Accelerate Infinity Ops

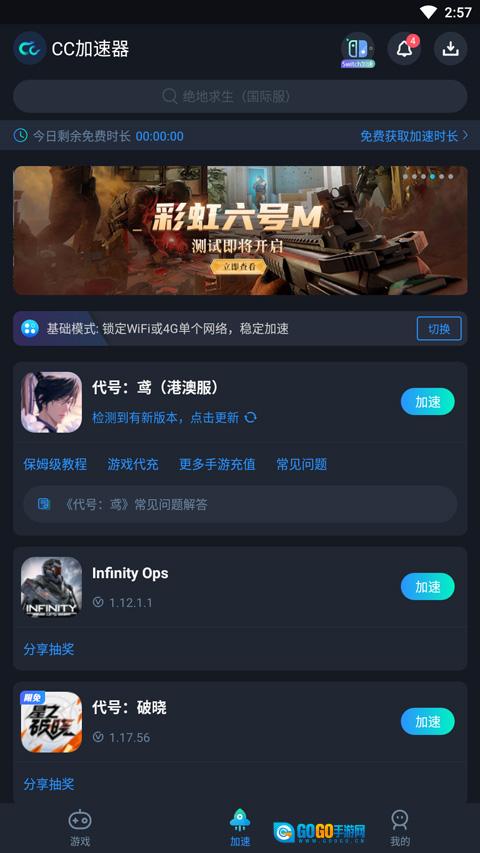(x=428, y=586)
